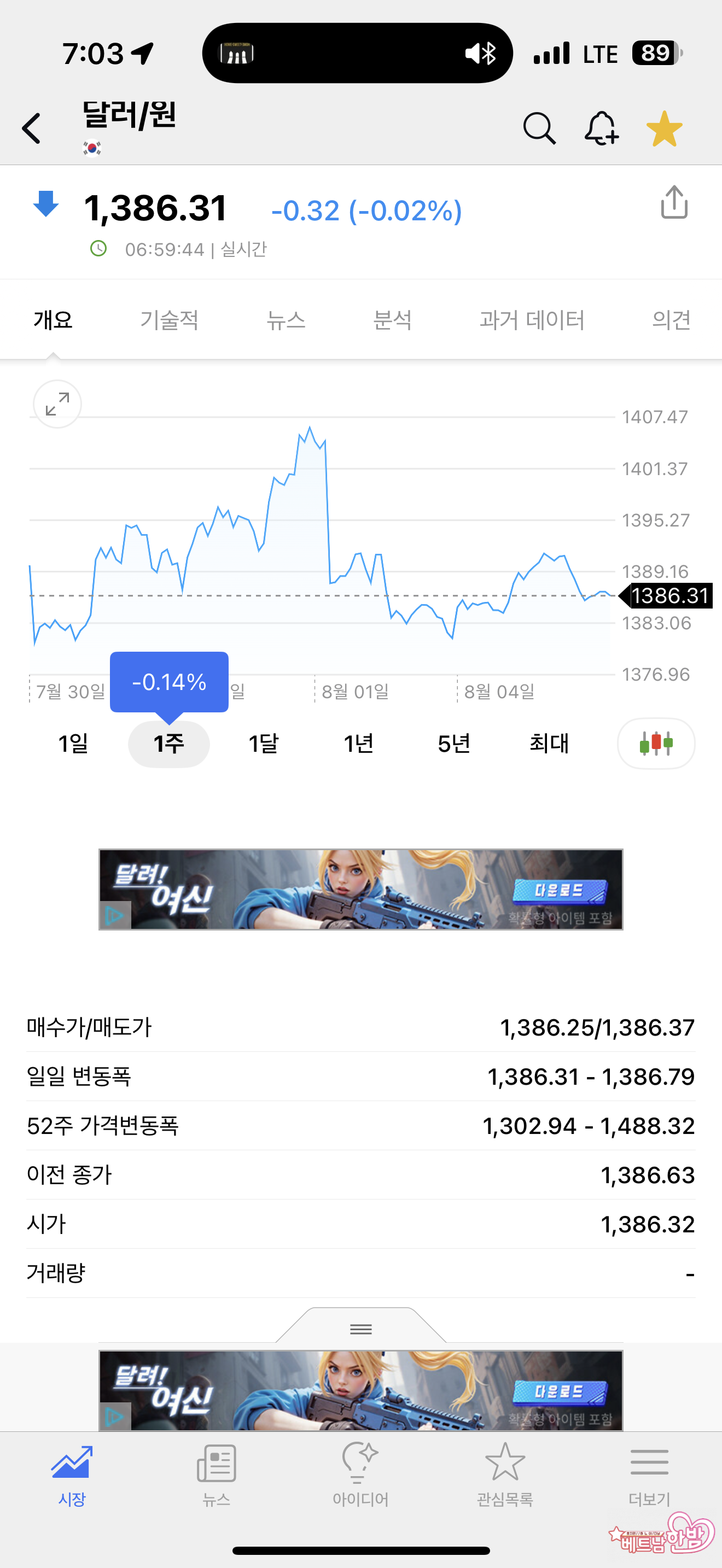Toggle the watchlist star for 달러/원
722x1568 pixels.
664,128
